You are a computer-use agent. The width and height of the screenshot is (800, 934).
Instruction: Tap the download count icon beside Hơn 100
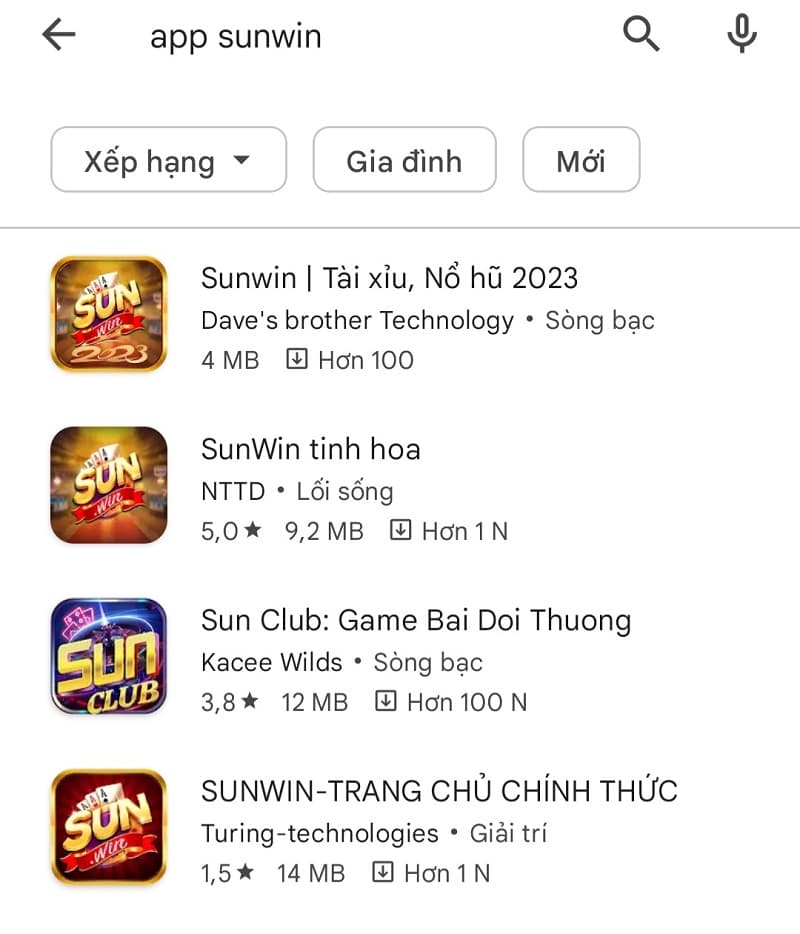(296, 360)
